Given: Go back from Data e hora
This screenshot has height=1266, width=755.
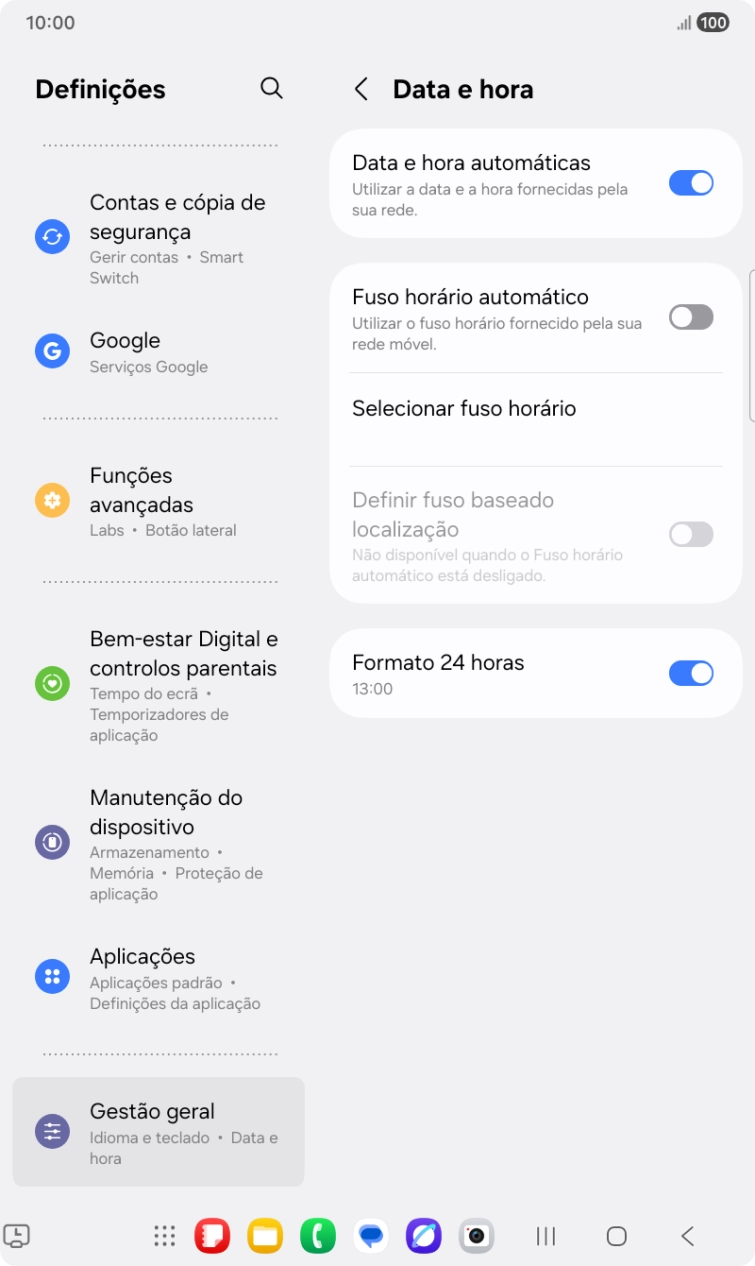Looking at the screenshot, I should click(x=362, y=89).
